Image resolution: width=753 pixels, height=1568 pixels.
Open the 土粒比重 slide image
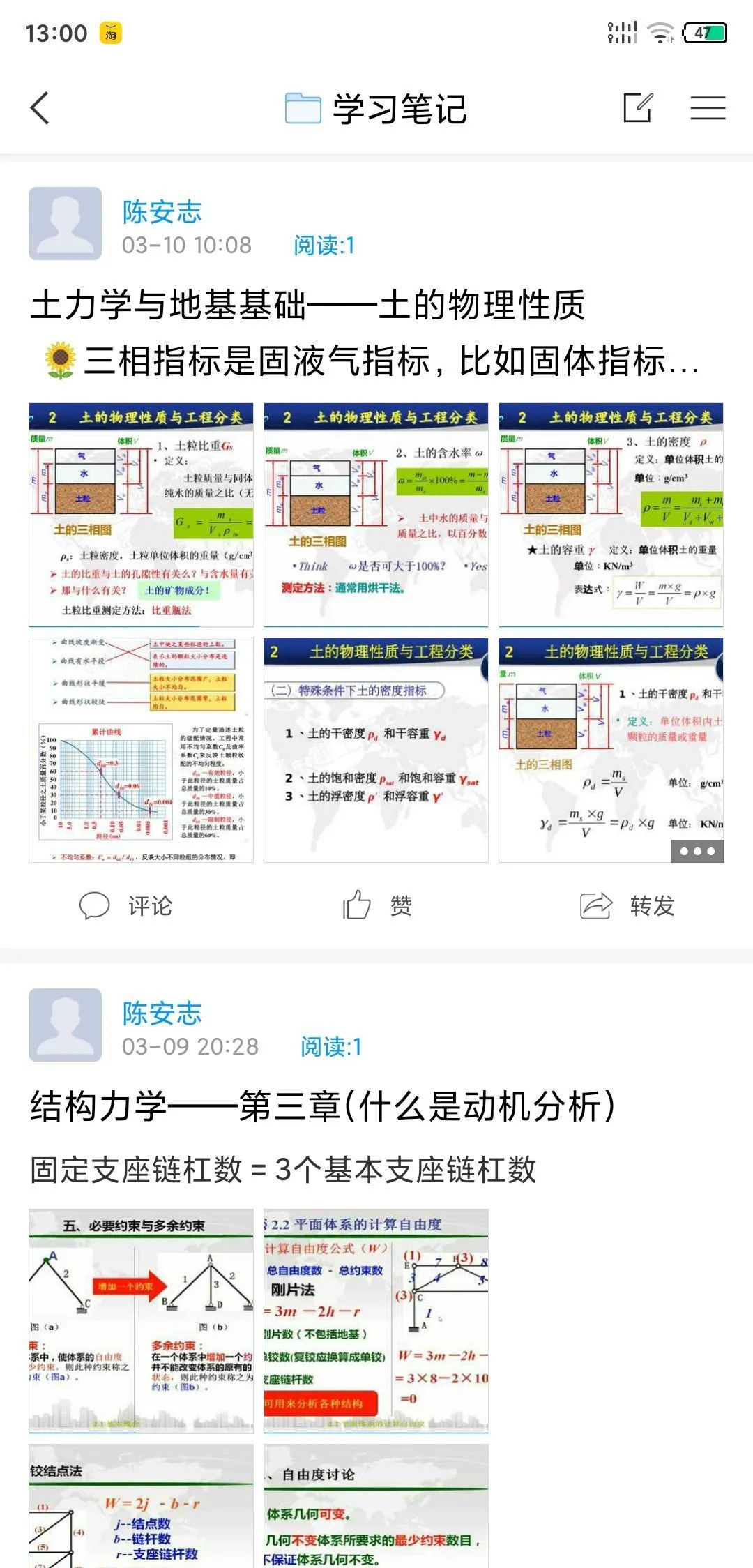pyautogui.click(x=141, y=515)
